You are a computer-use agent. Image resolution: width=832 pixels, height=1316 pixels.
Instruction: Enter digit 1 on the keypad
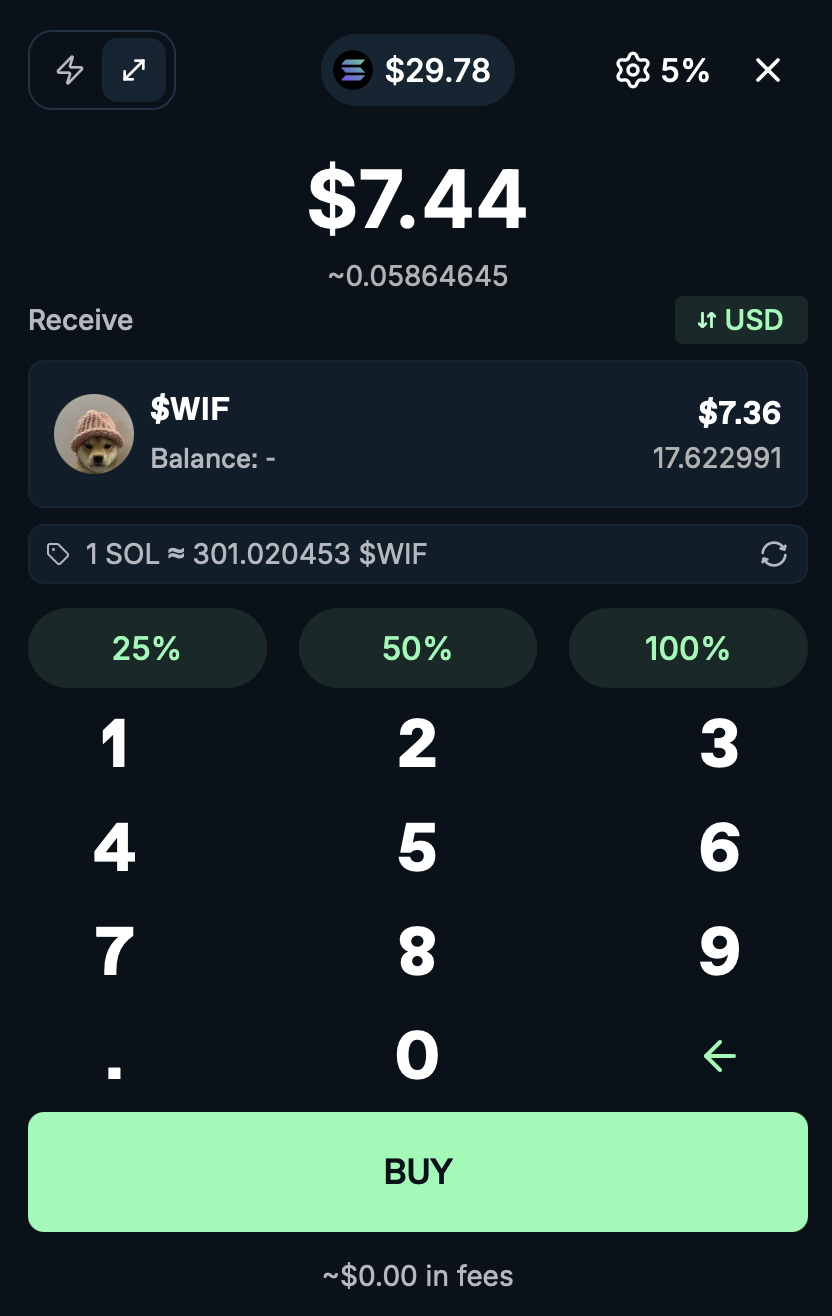point(115,744)
